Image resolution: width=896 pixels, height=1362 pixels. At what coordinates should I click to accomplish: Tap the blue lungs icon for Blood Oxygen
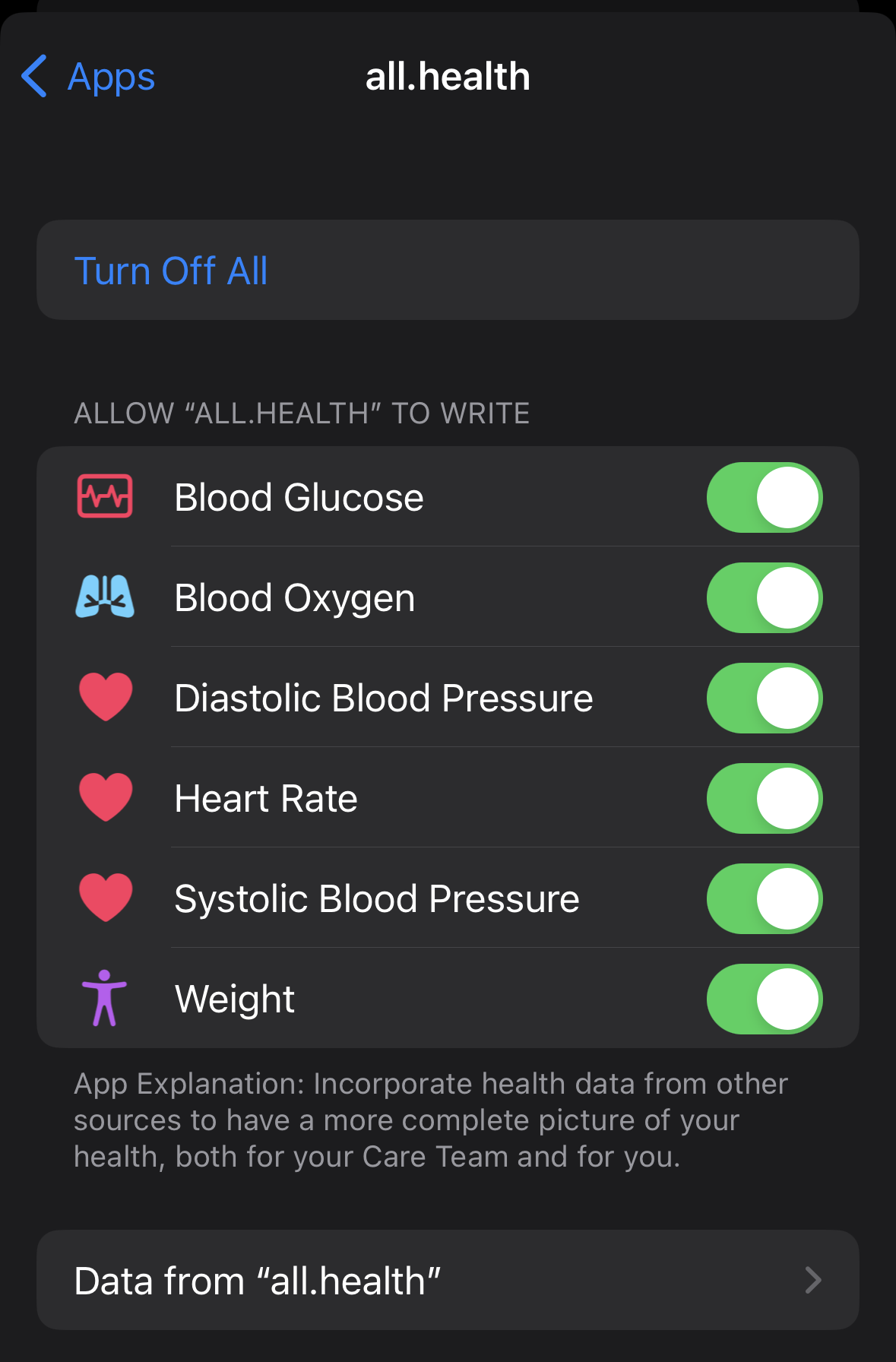click(106, 597)
